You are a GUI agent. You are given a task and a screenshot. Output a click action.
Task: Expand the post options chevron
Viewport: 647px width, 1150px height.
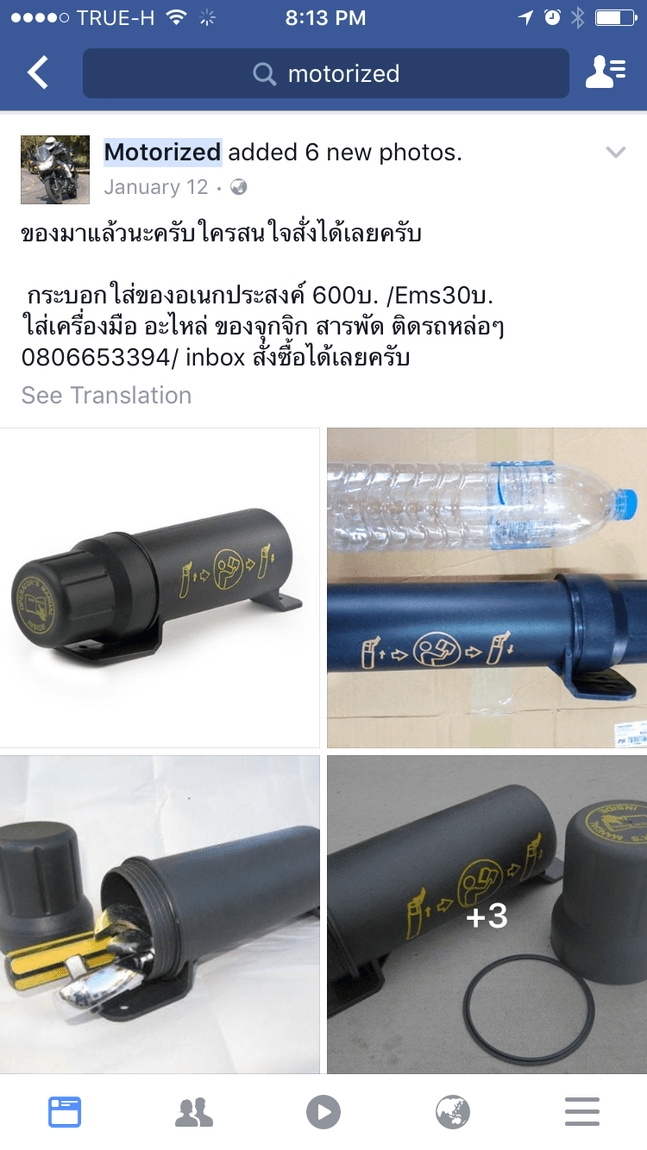615,153
